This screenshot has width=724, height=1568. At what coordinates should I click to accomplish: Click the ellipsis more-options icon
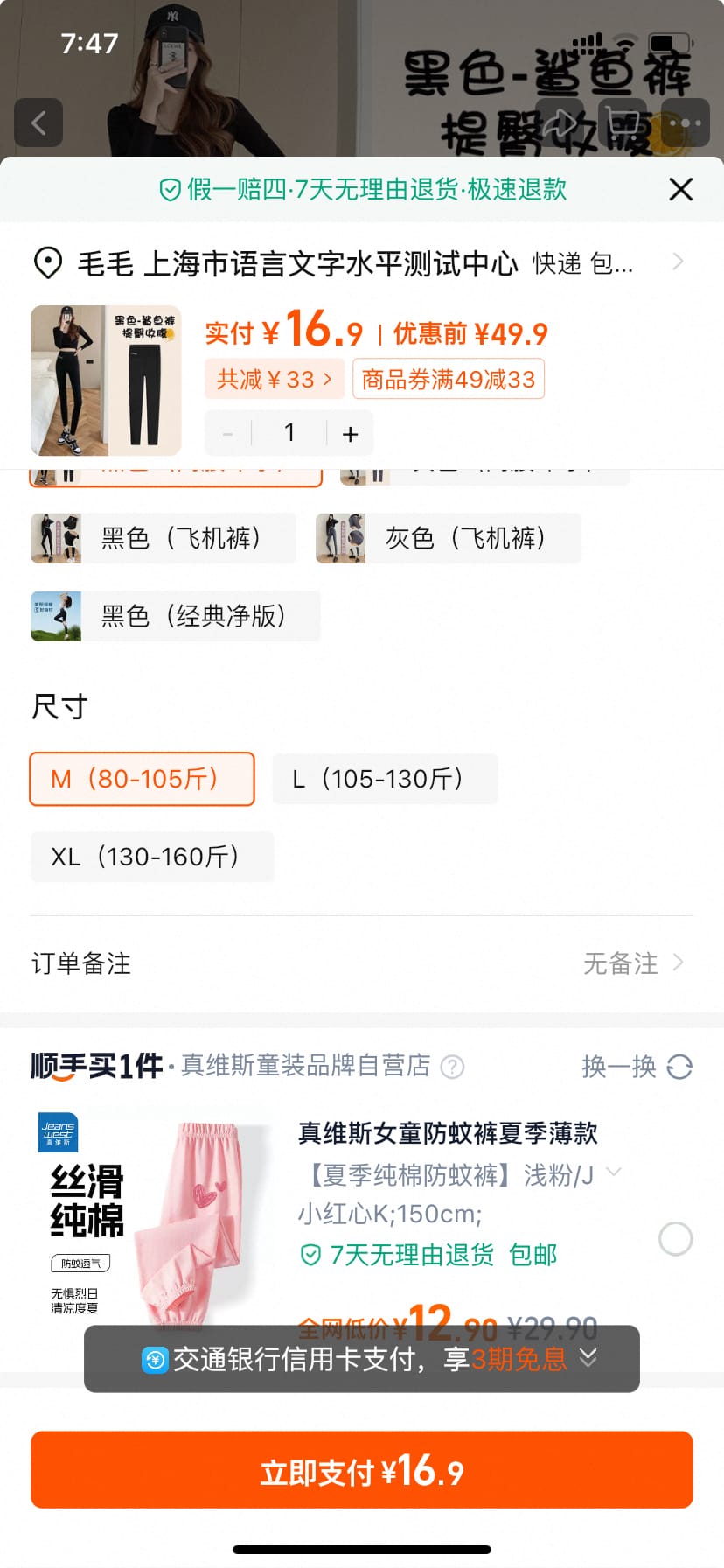(685, 122)
